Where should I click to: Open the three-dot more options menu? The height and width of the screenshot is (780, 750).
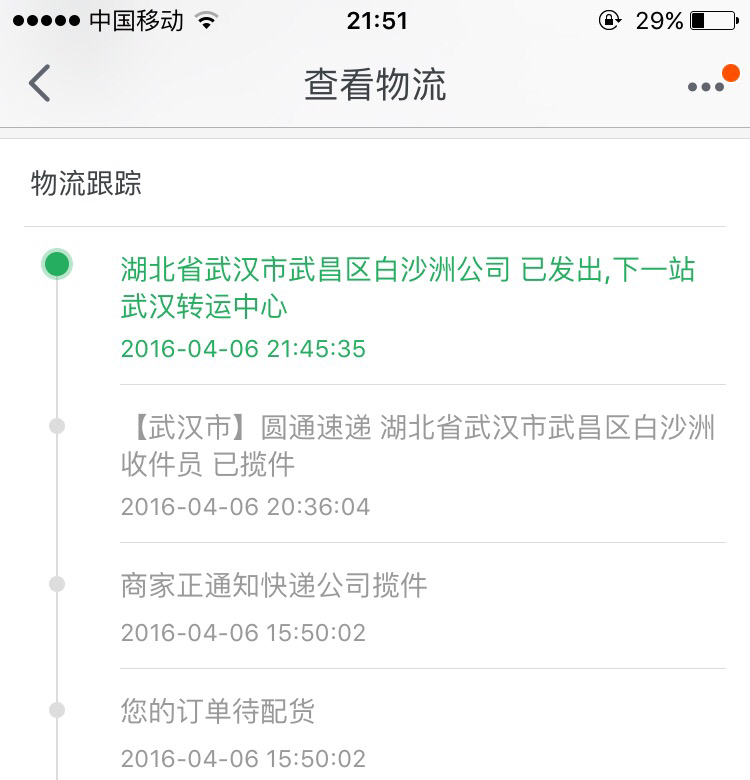coord(706,87)
